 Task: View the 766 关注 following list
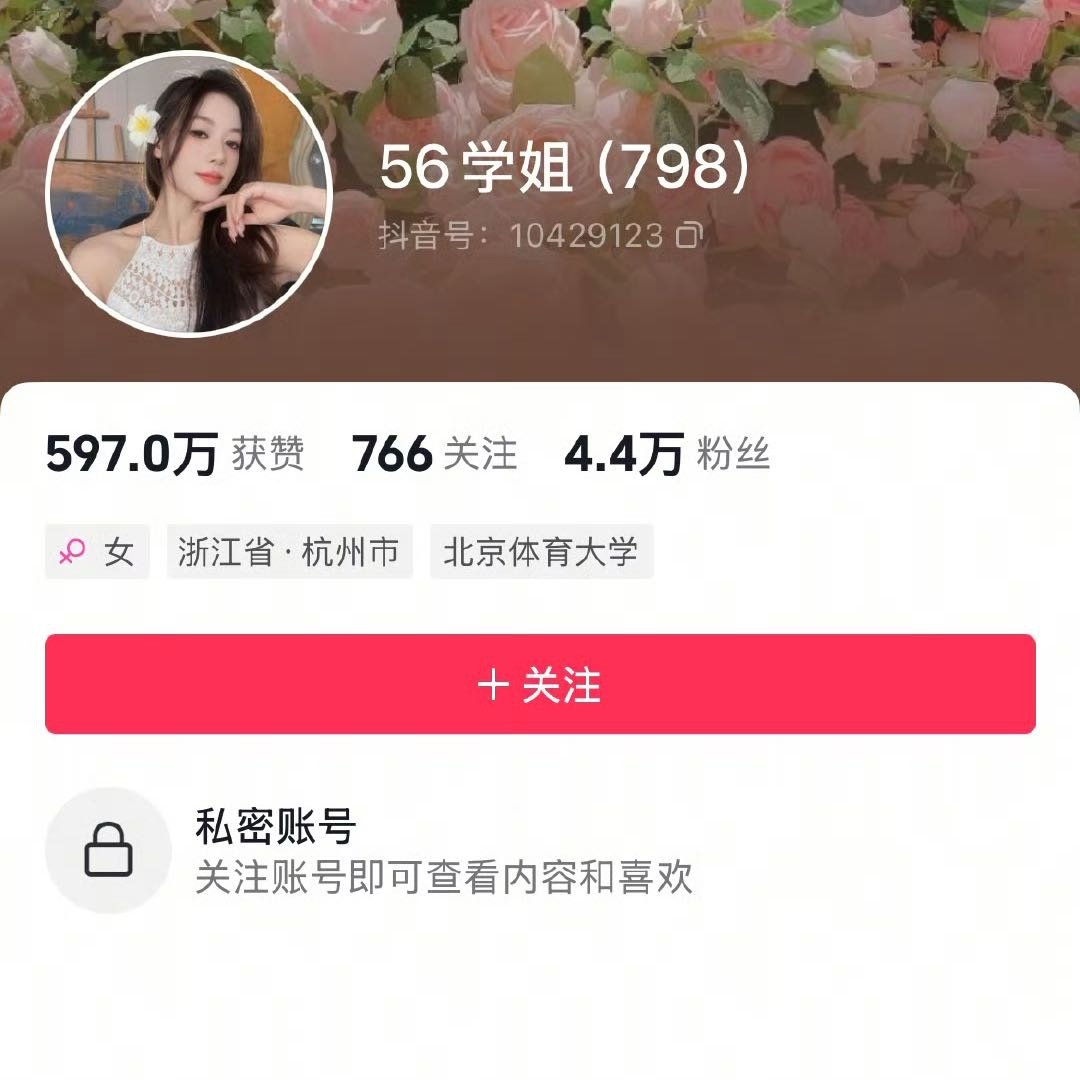coord(434,455)
